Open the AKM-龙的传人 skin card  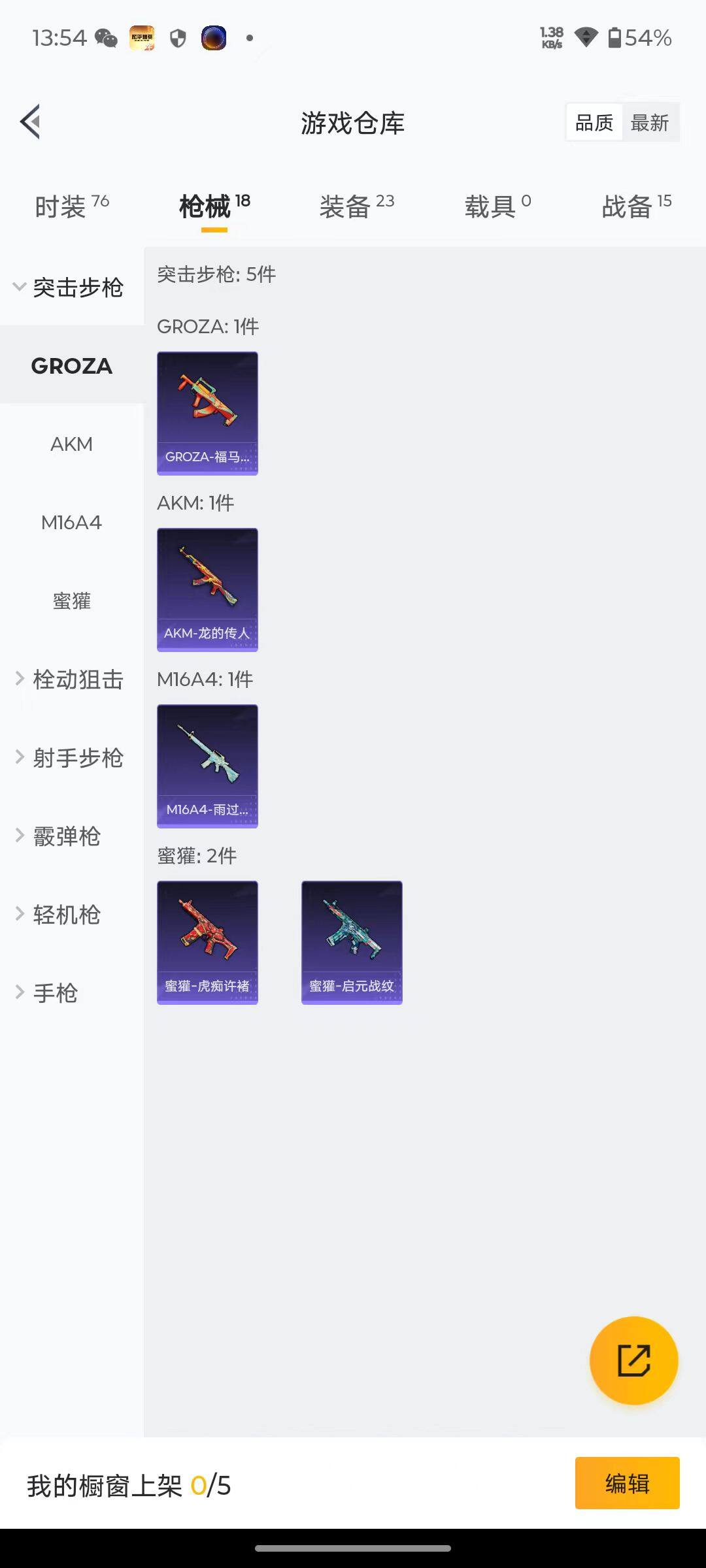[207, 588]
